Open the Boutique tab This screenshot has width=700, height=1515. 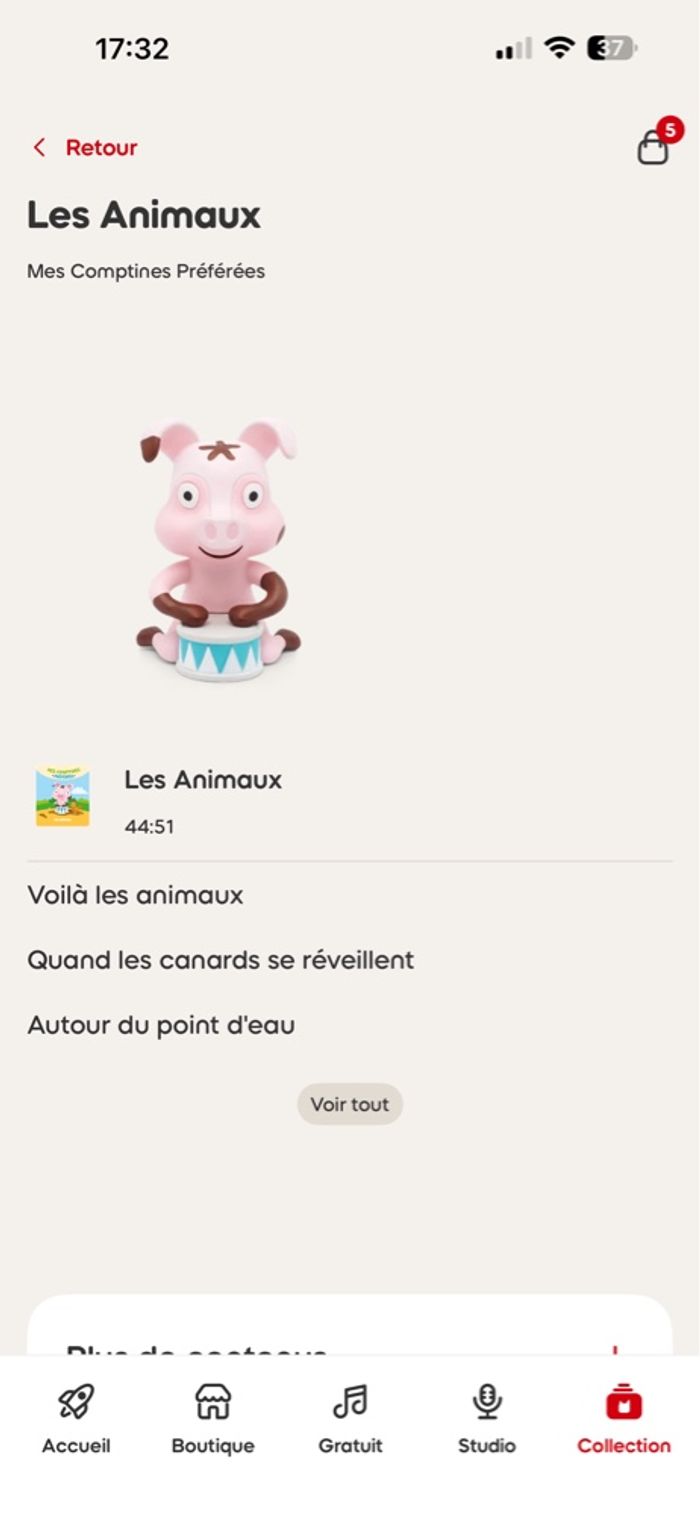pos(213,1418)
